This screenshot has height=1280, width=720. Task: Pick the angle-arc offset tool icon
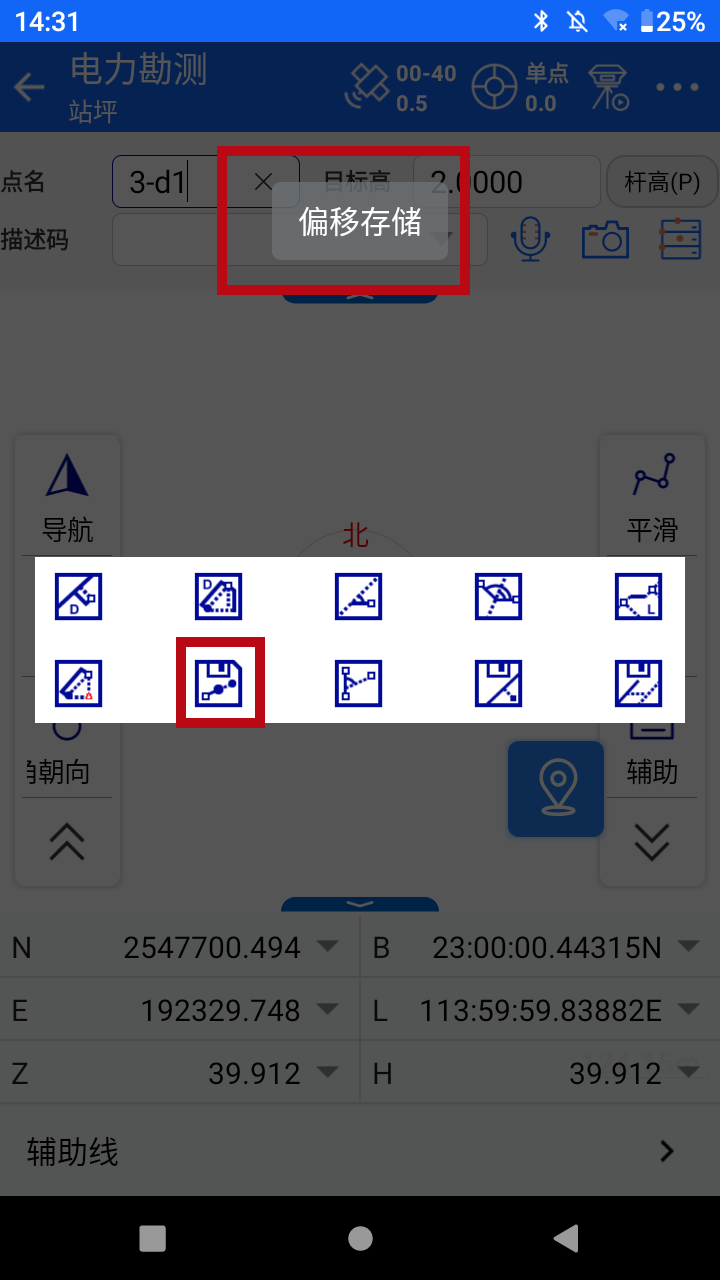tap(499, 596)
